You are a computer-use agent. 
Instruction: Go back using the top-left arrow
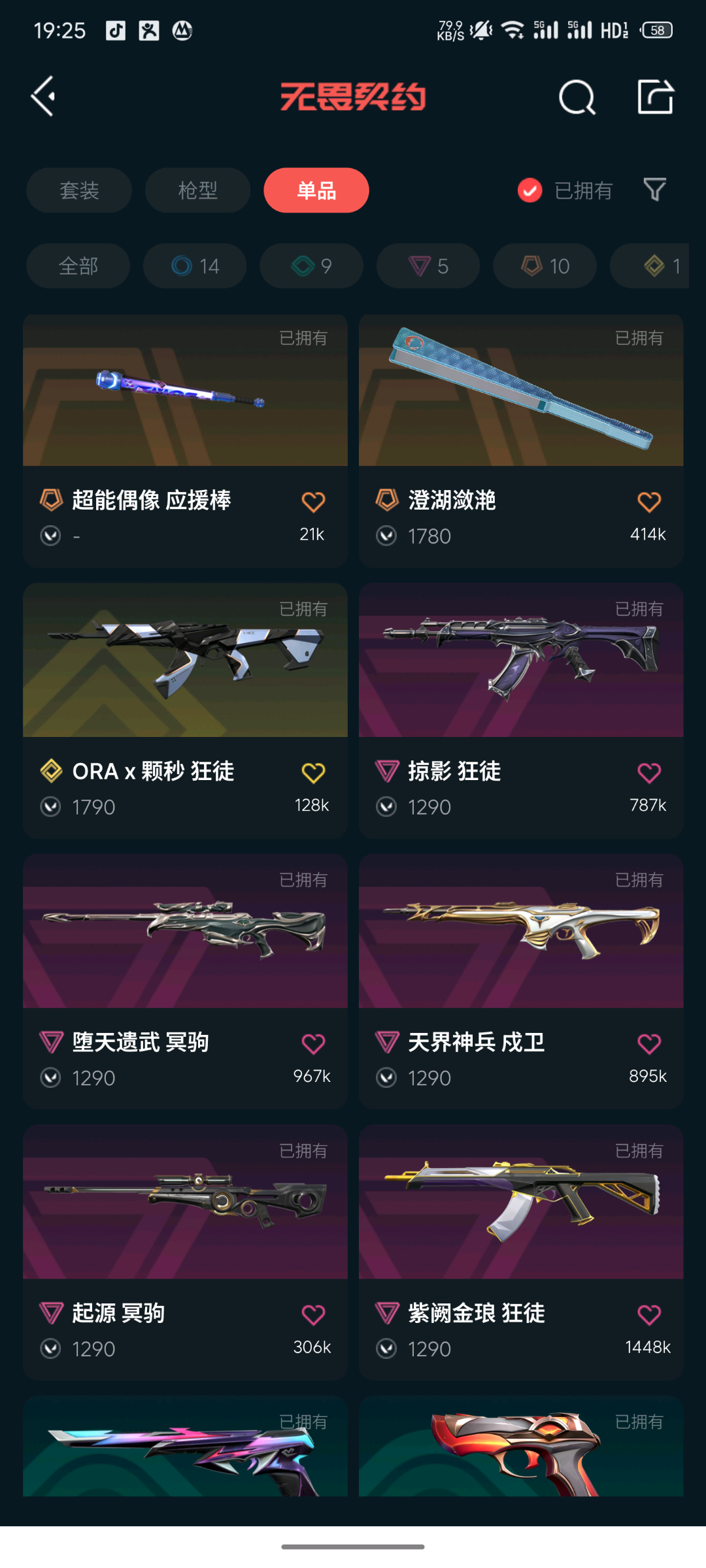click(43, 97)
